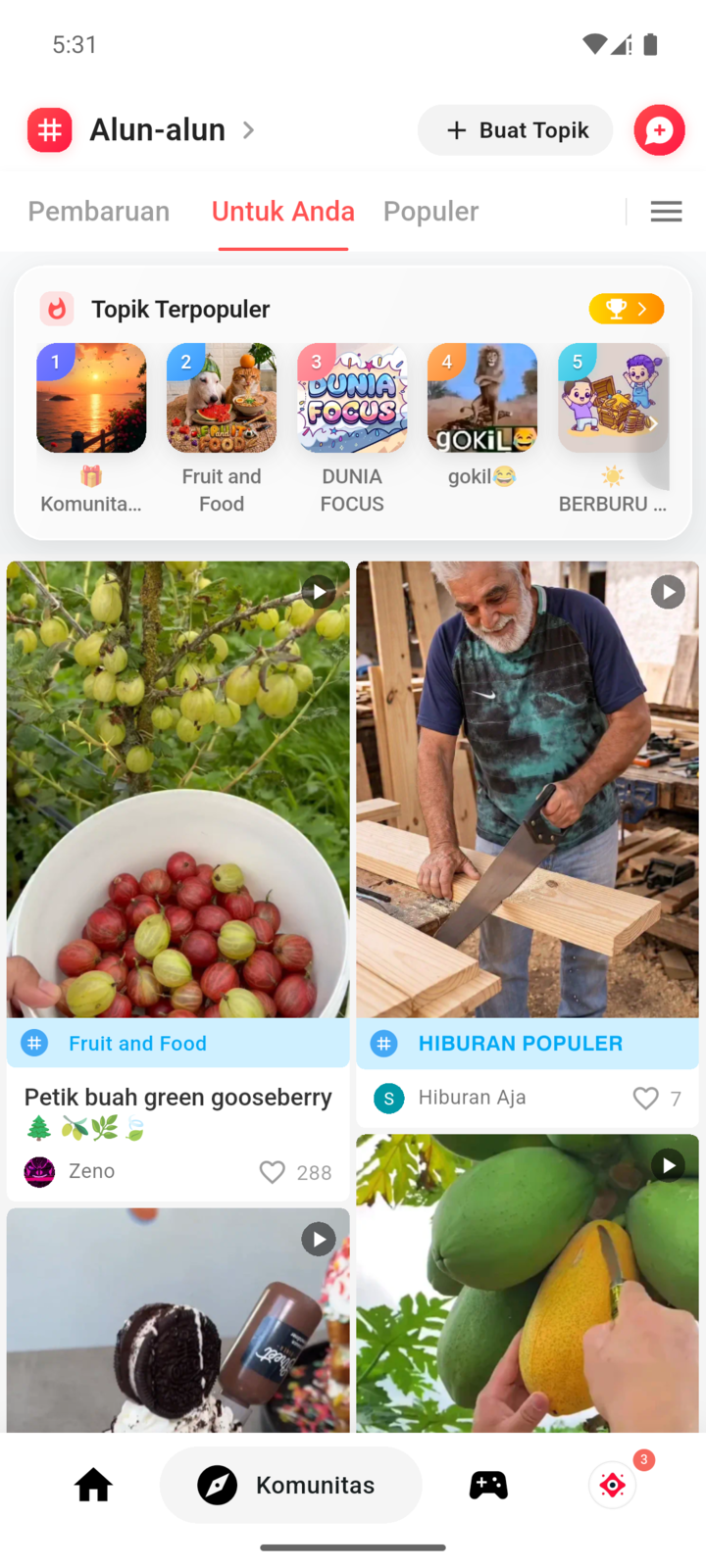Open Fruit and Food popular topic

(222, 428)
